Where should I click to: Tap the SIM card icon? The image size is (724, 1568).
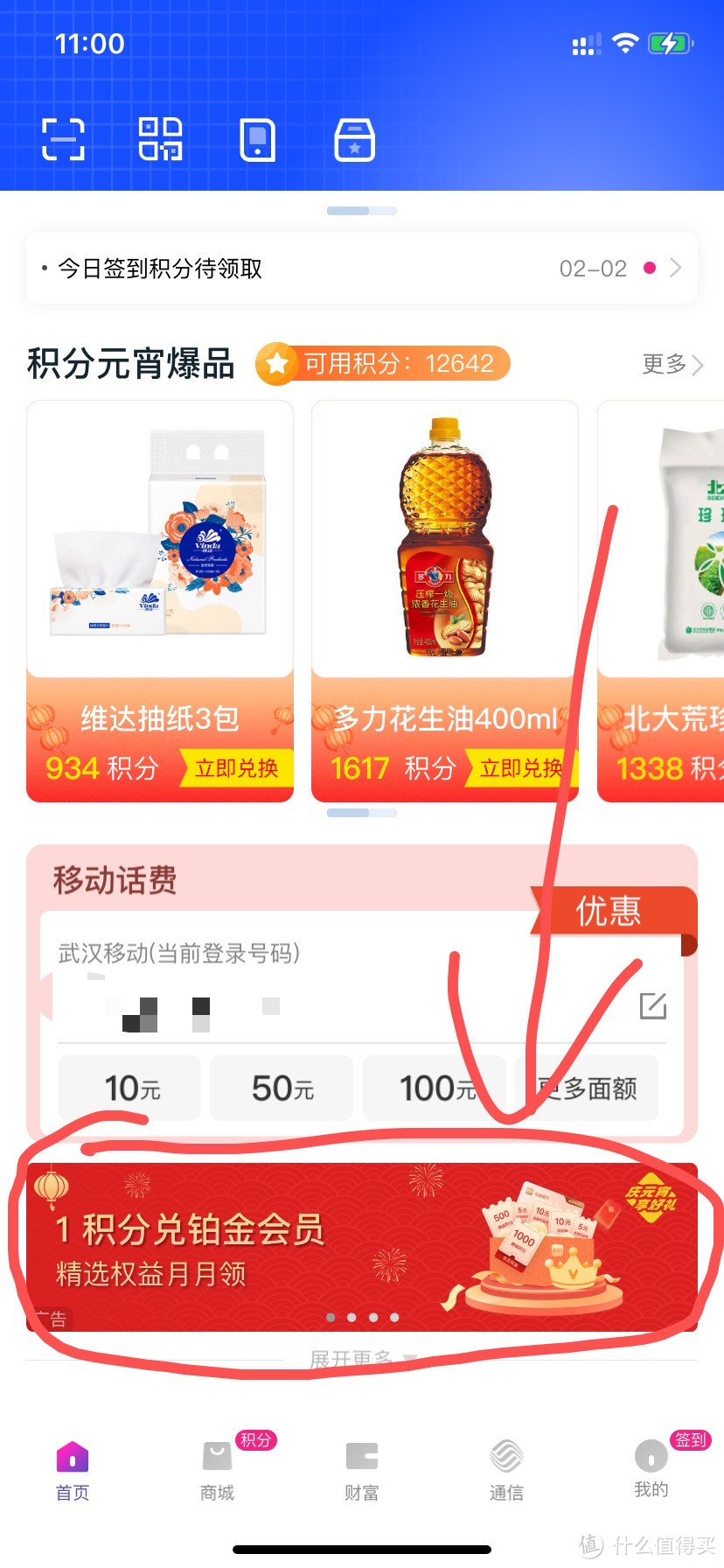click(x=257, y=140)
